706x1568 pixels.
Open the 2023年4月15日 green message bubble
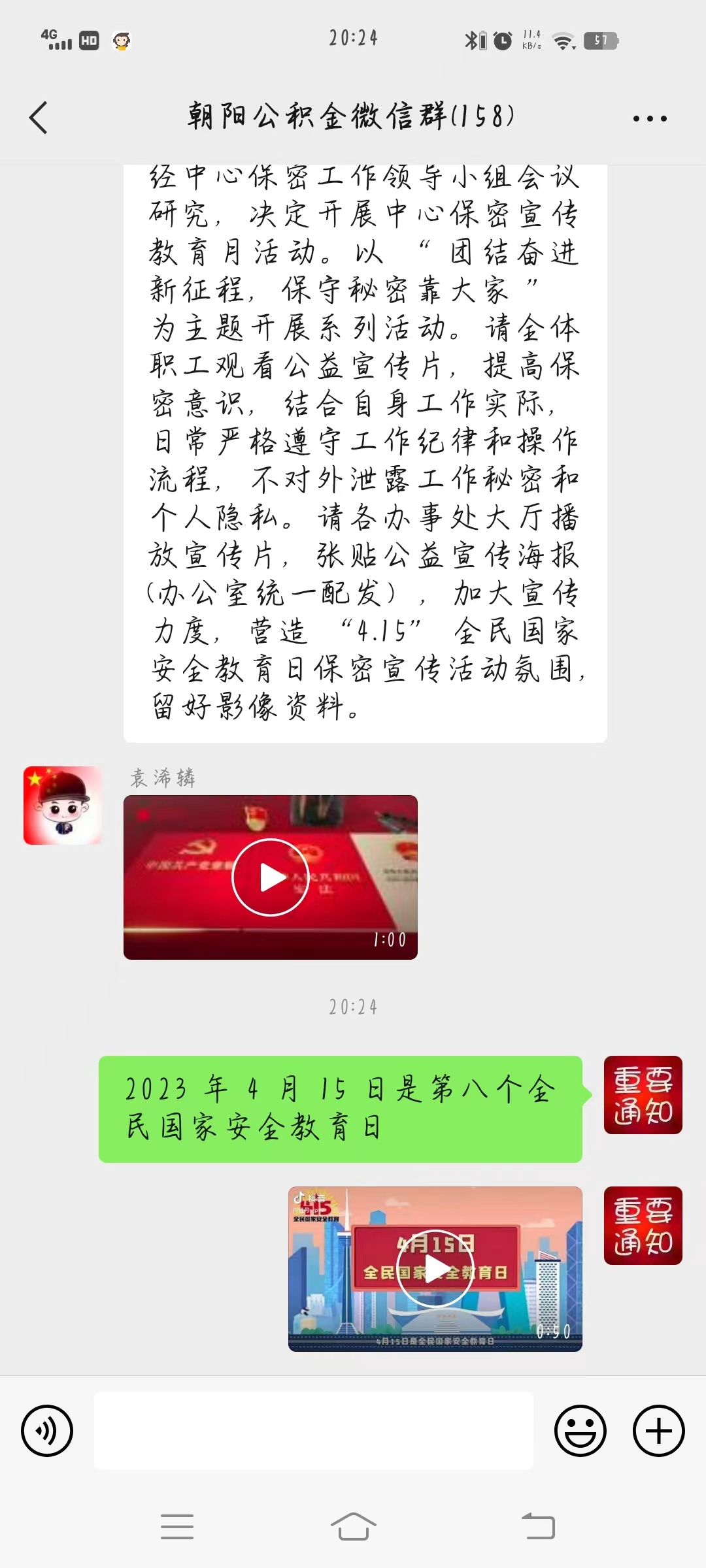click(340, 1109)
